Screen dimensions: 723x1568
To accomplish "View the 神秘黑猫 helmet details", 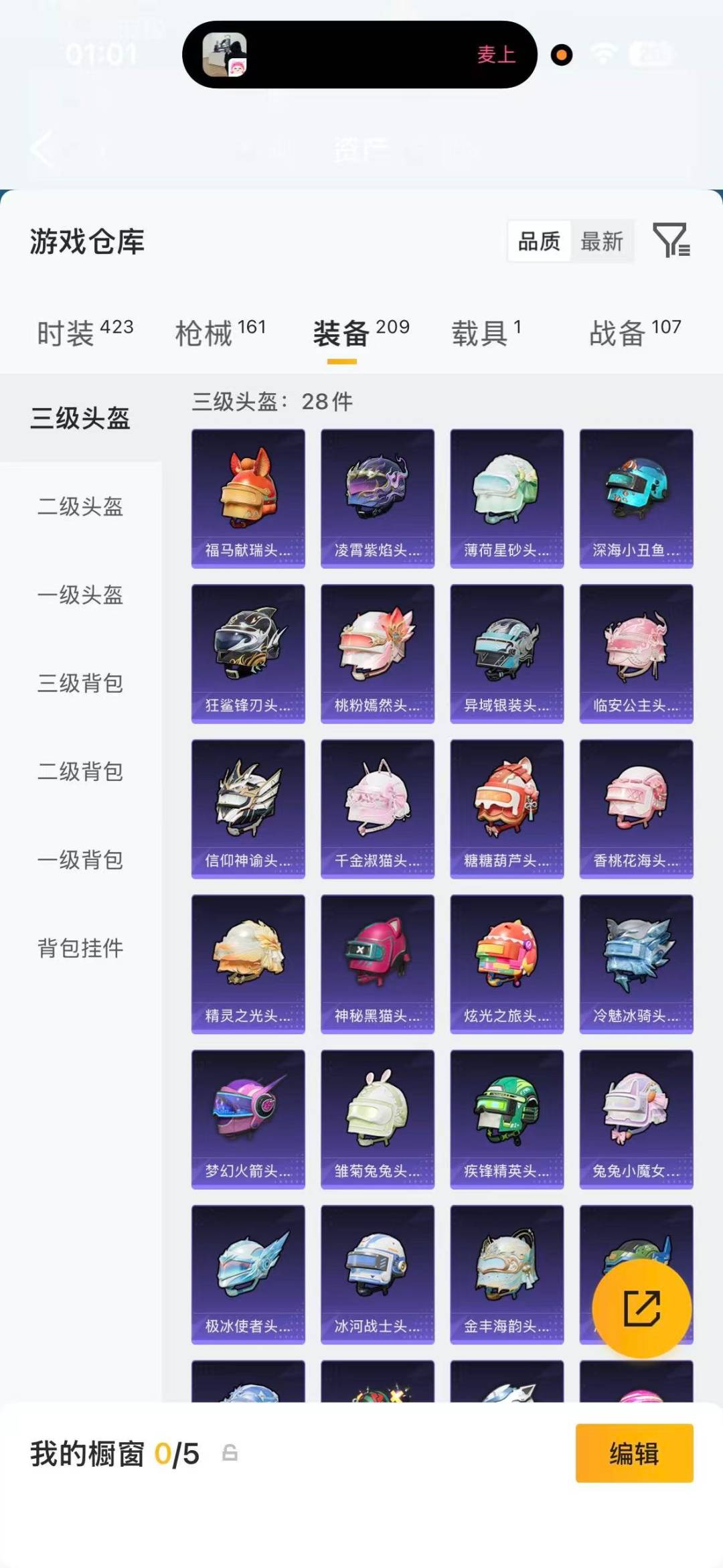I will (x=377, y=963).
